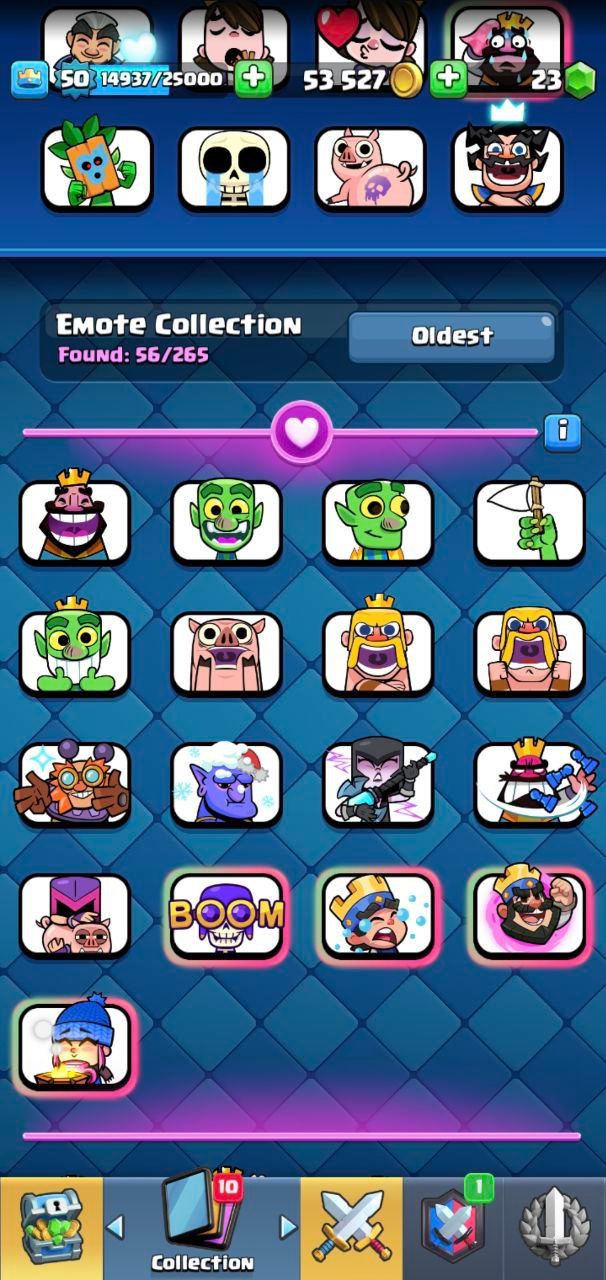This screenshot has width=606, height=1280.
Task: Select the pink pig deck emote
Action: click(x=370, y=168)
